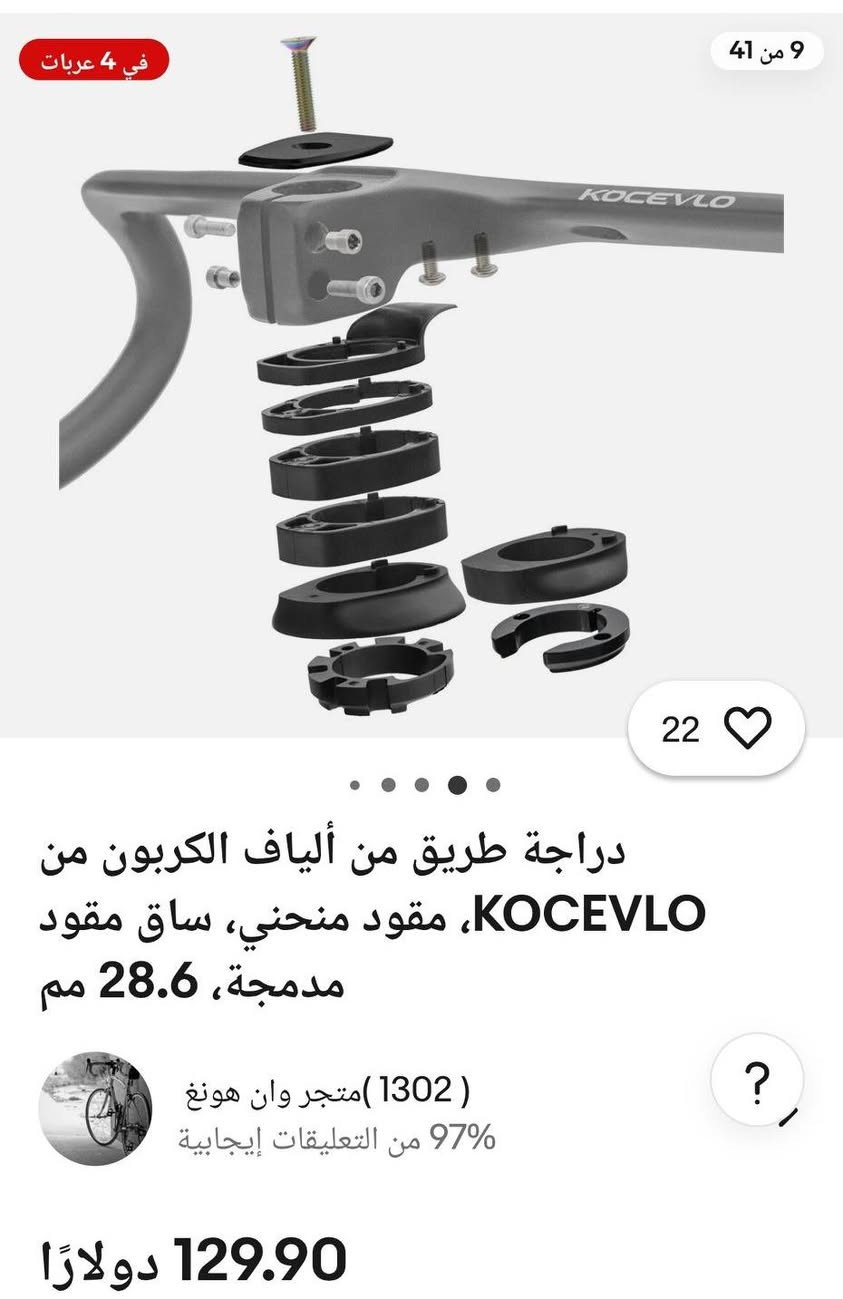Select the fourth active carousel dot
Image resolution: width=843 pixels, height=1299 pixels.
[457, 787]
